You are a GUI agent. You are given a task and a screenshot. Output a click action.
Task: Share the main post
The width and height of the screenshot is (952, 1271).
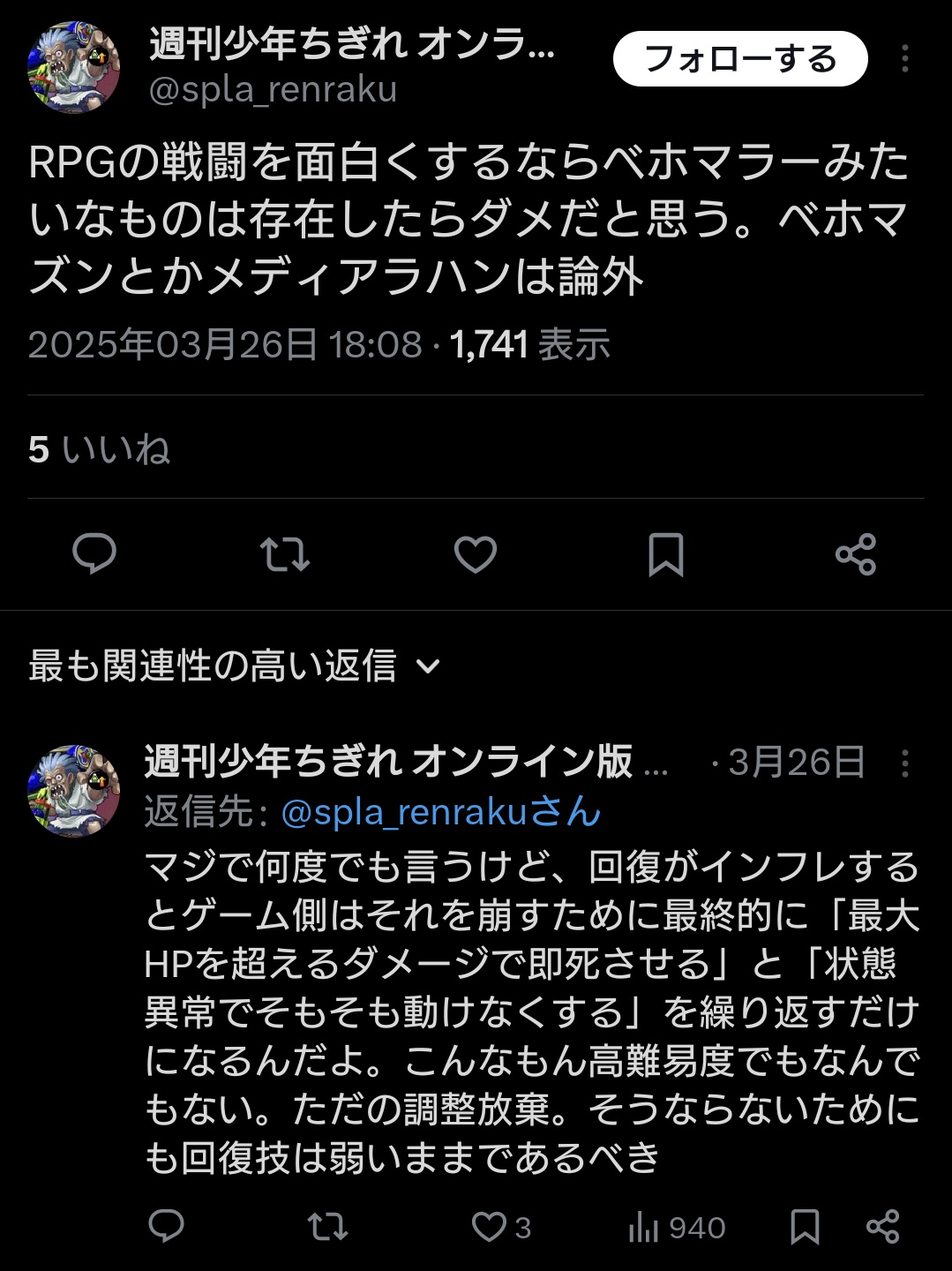855,554
